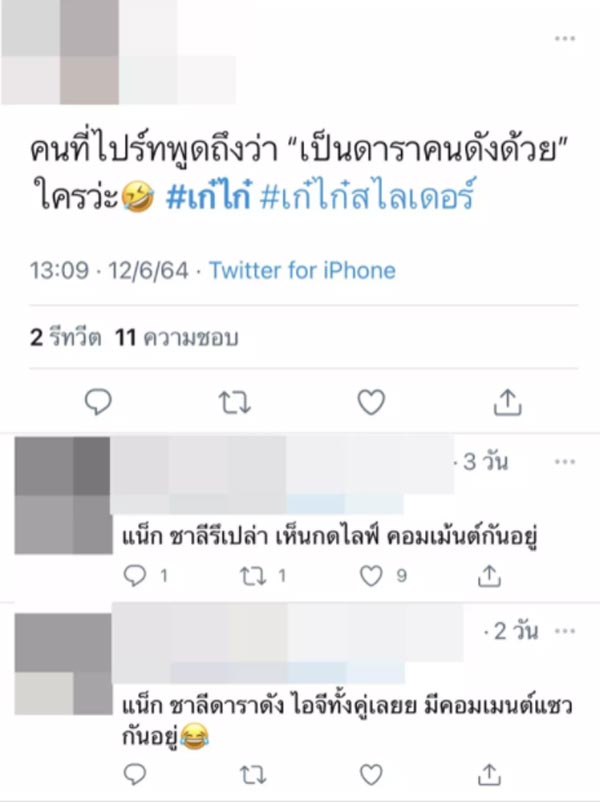Viewport: 600px width, 802px height.
Task: Reply to the 3 วัน comment
Action: point(137,575)
